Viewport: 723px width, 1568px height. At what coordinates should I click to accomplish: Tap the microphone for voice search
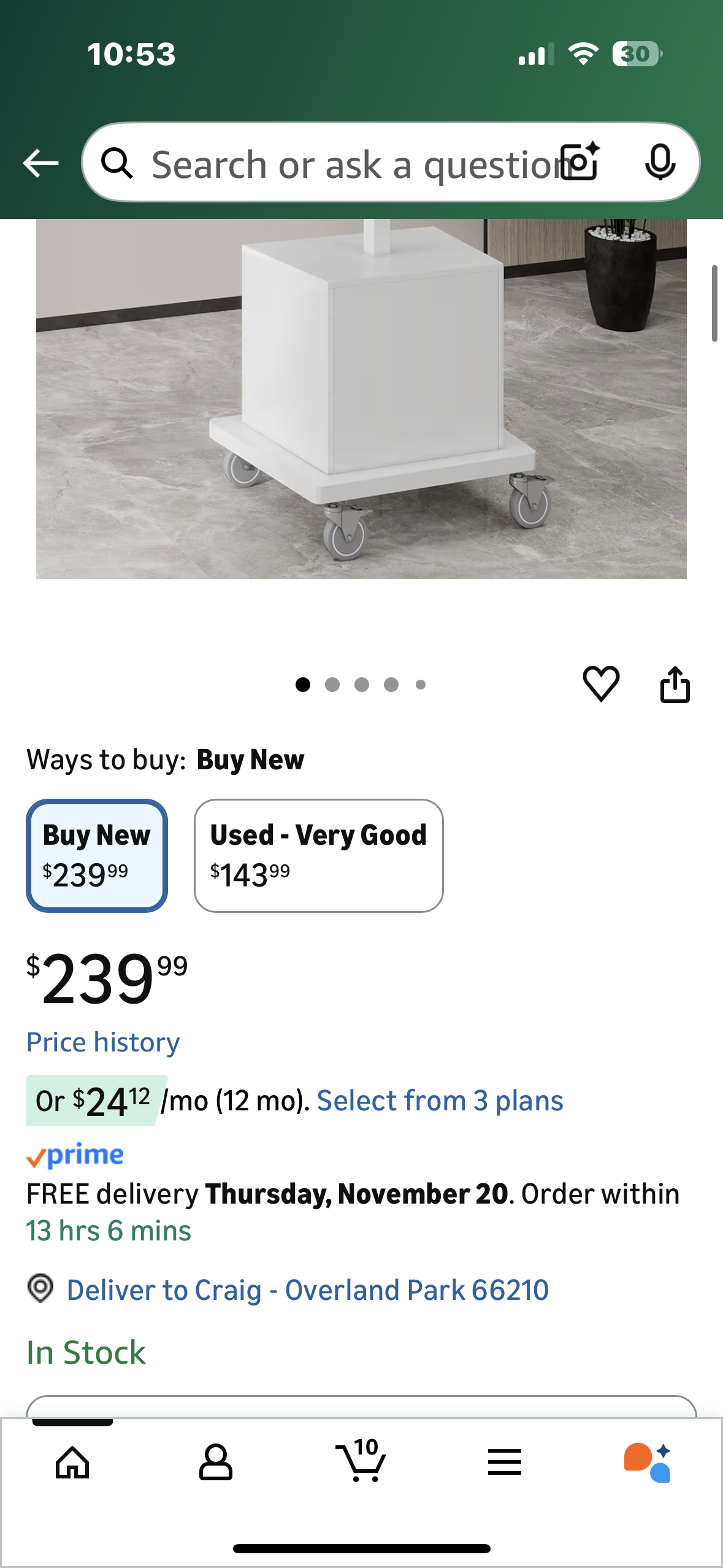(x=659, y=163)
